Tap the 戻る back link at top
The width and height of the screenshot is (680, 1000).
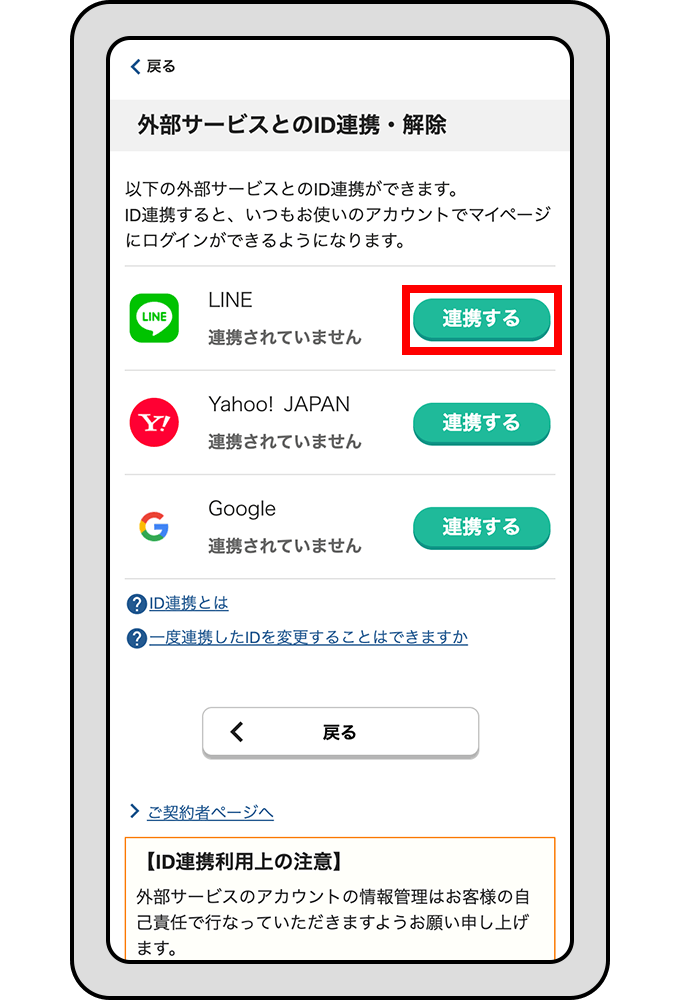pyautogui.click(x=153, y=67)
